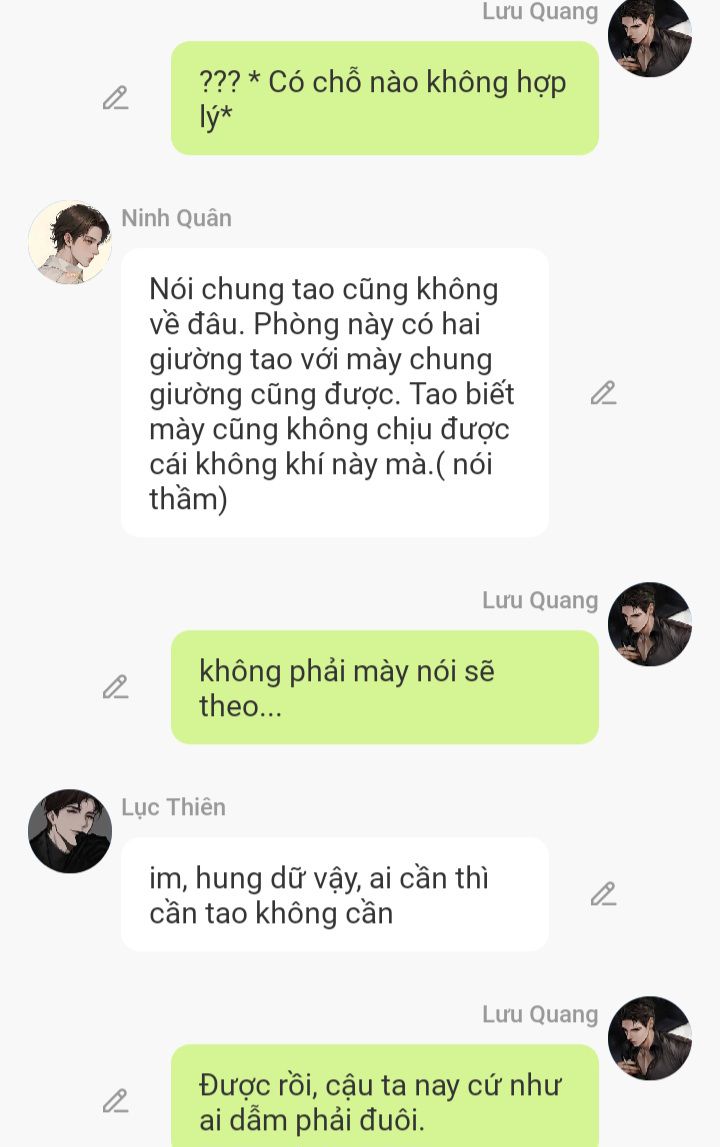Edit the message 'không phải mày nói sẽ theo...'
The height and width of the screenshot is (1147, 720).
point(116,687)
